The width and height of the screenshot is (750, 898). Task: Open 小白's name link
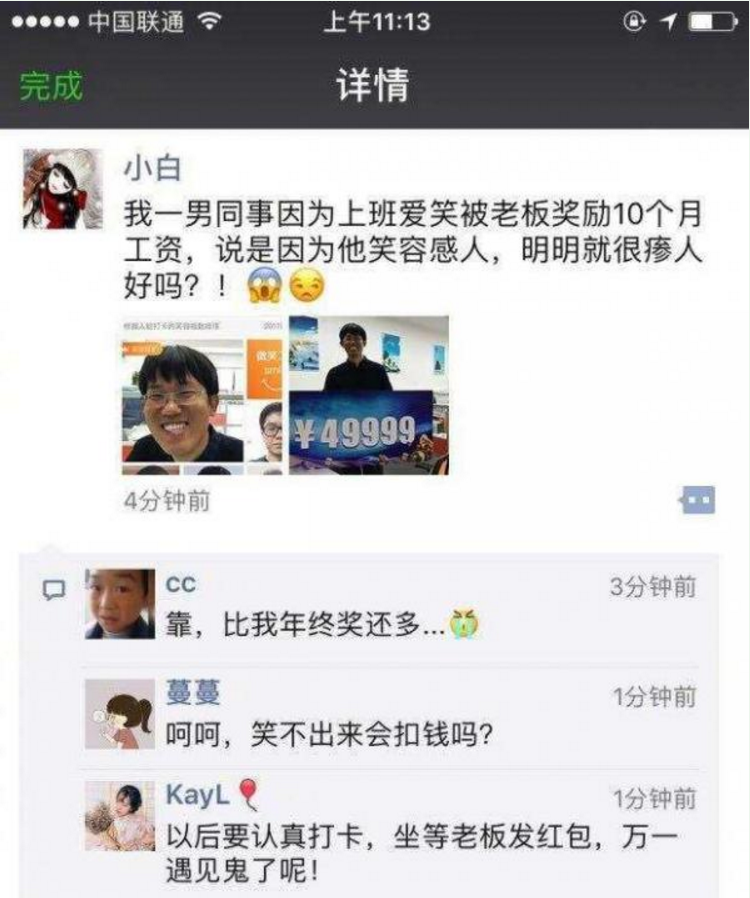(x=152, y=169)
